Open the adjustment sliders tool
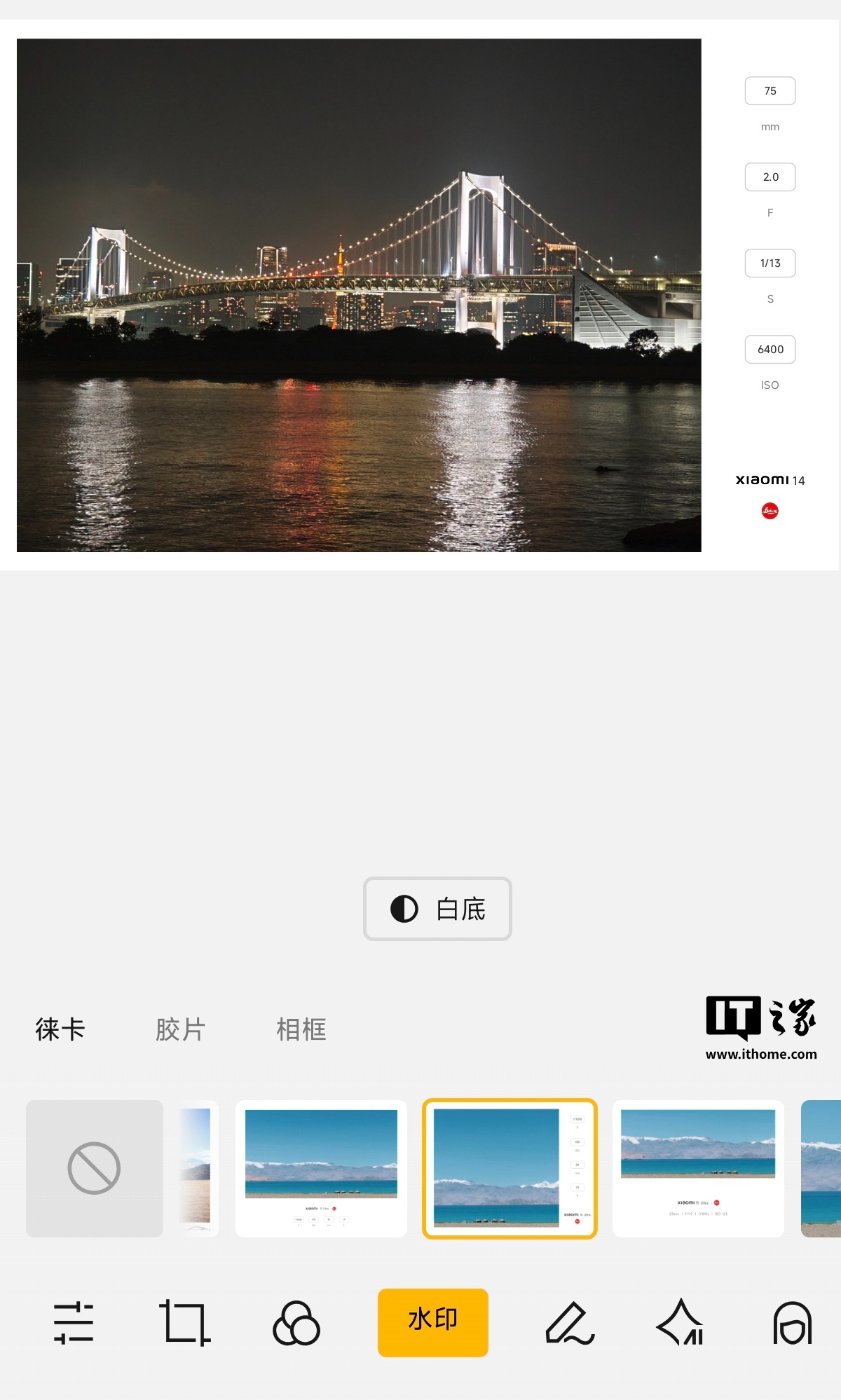This screenshot has width=841, height=1400. point(74,1323)
